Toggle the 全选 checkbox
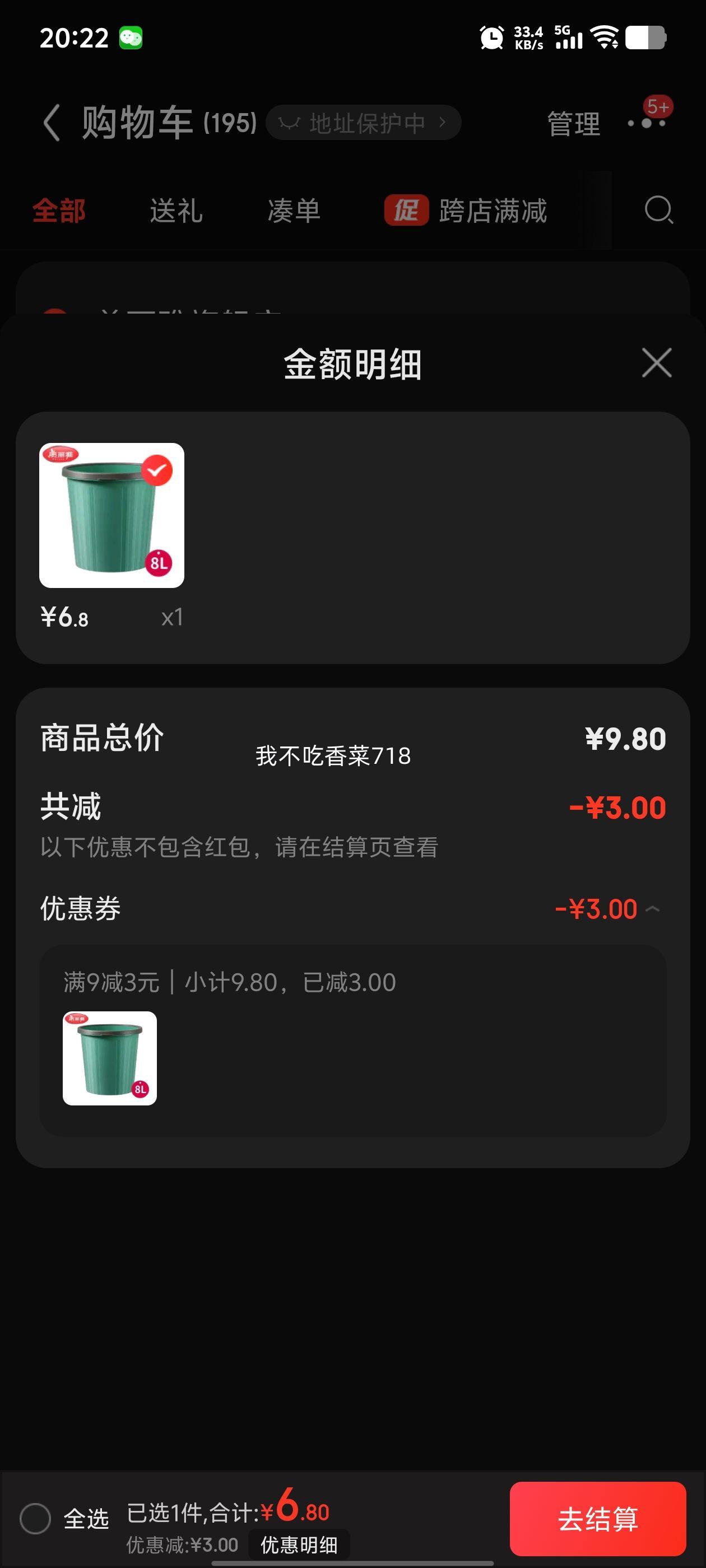This screenshot has width=706, height=1568. pyautogui.click(x=35, y=1518)
